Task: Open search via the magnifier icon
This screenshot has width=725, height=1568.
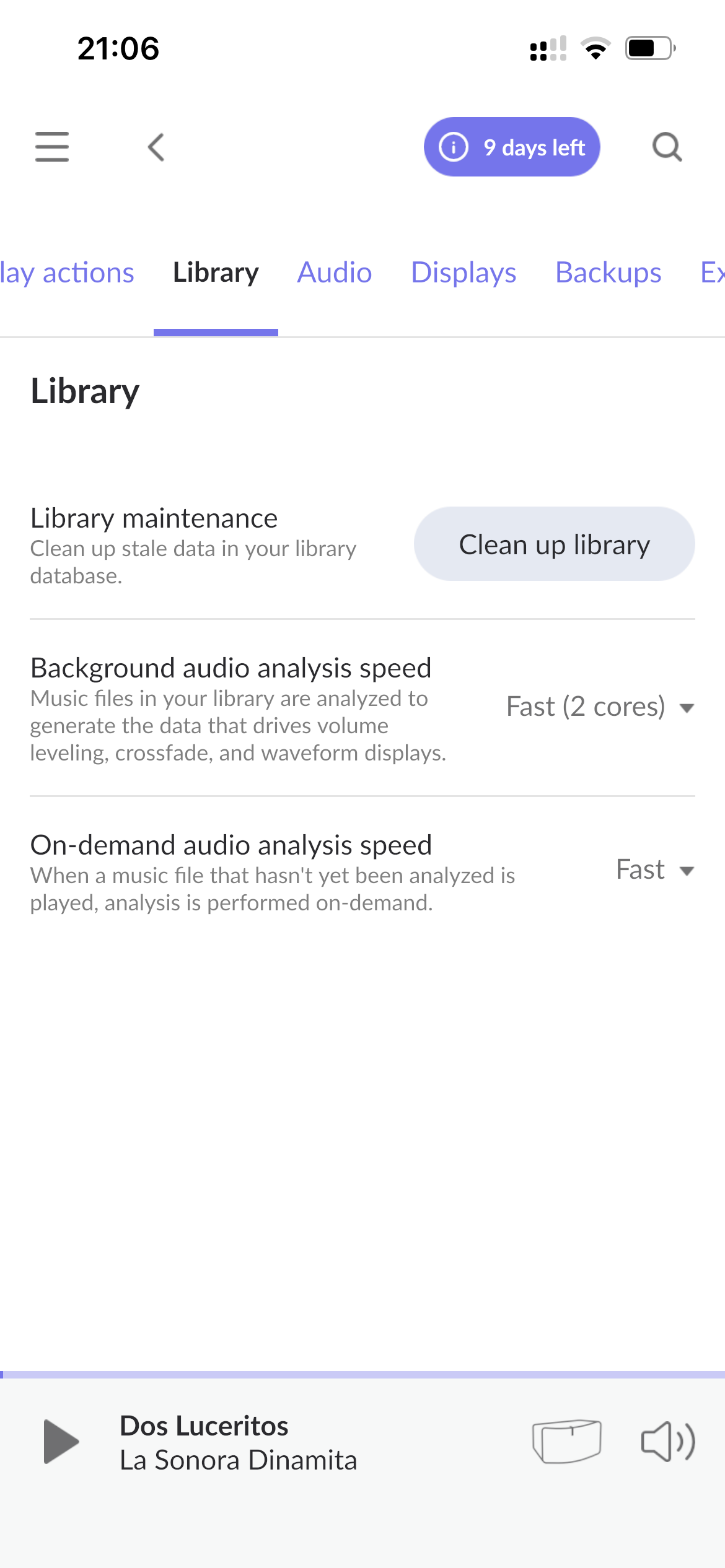Action: coord(667,147)
